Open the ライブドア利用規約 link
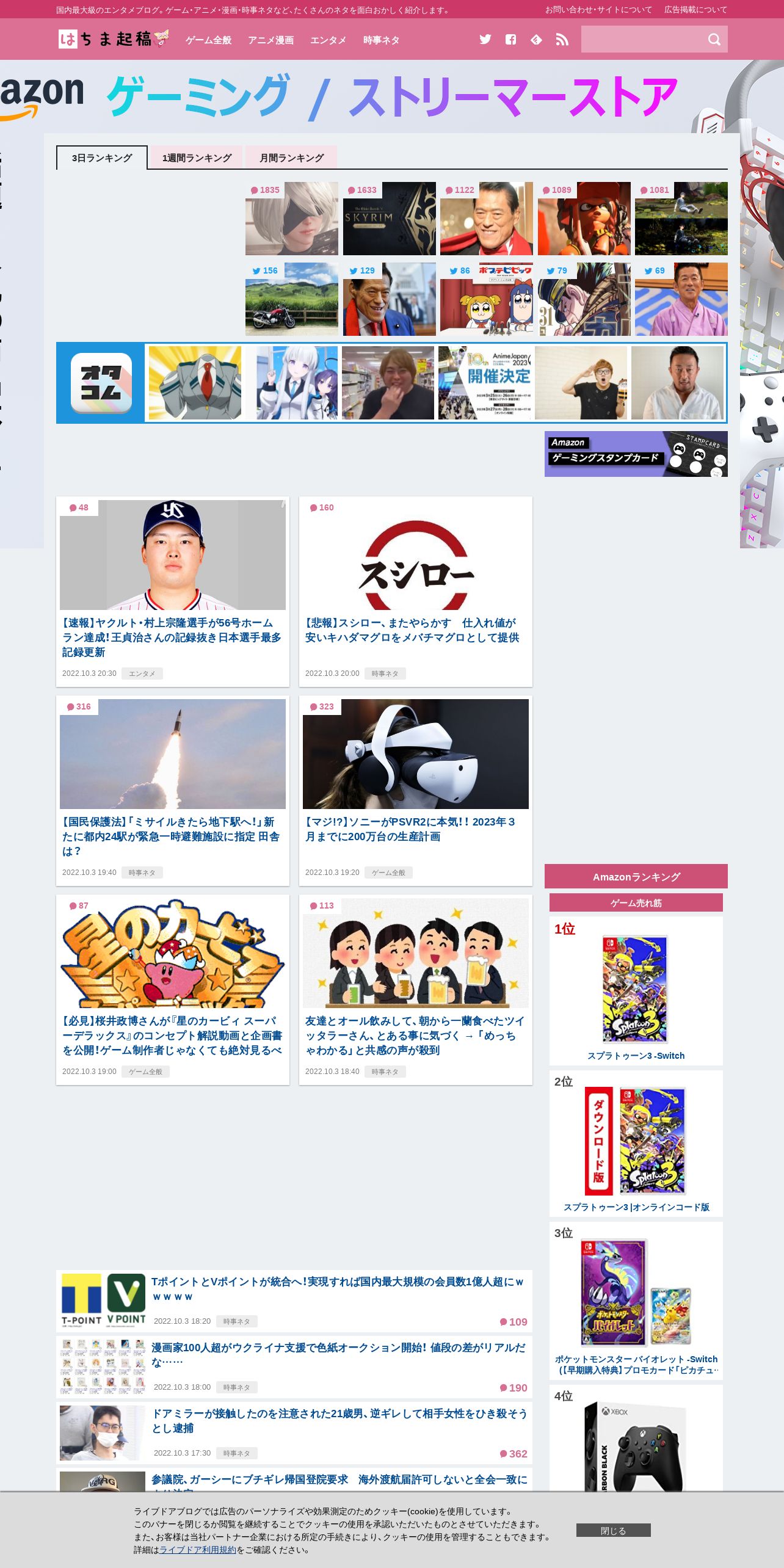784x1568 pixels. (x=197, y=1550)
